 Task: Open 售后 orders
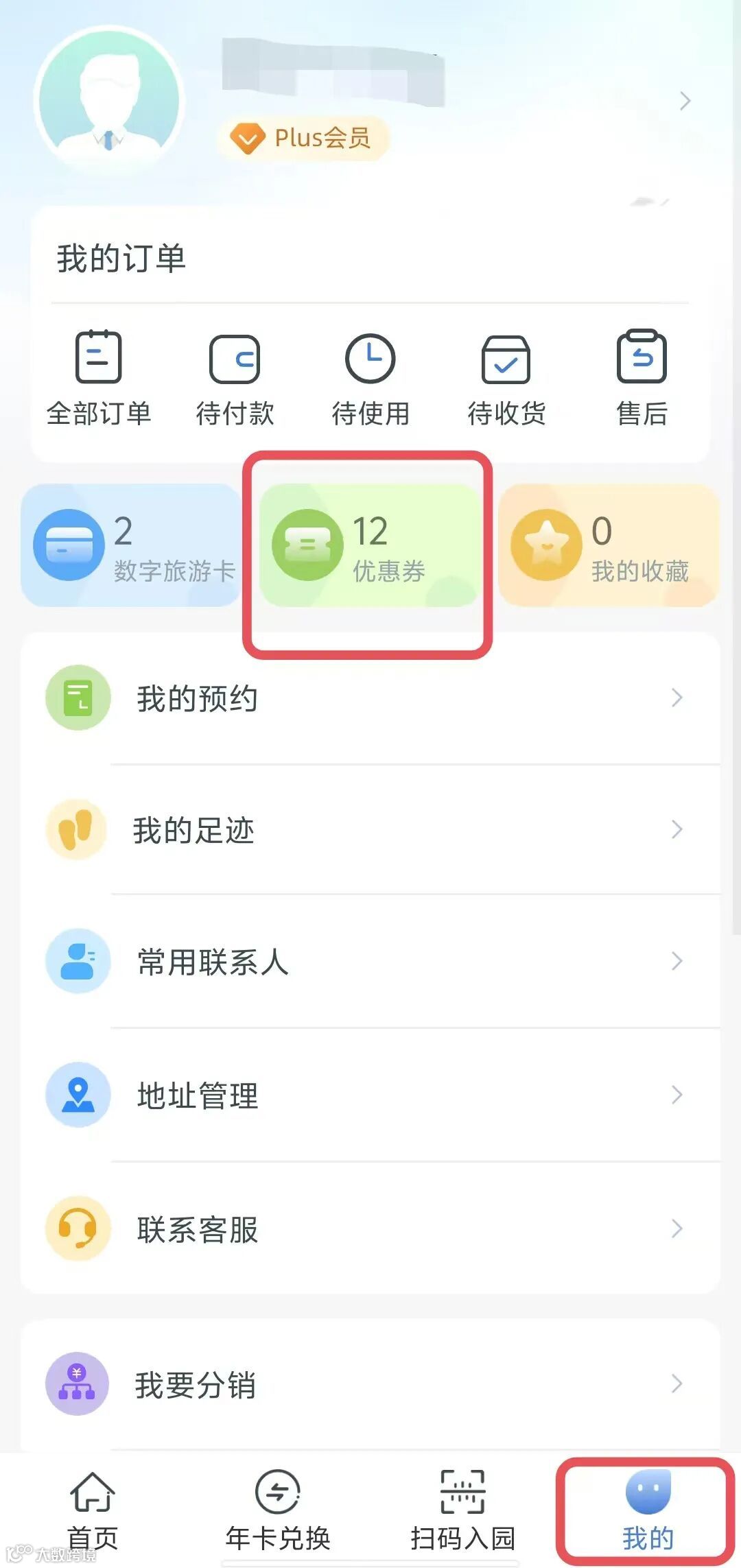(x=642, y=379)
